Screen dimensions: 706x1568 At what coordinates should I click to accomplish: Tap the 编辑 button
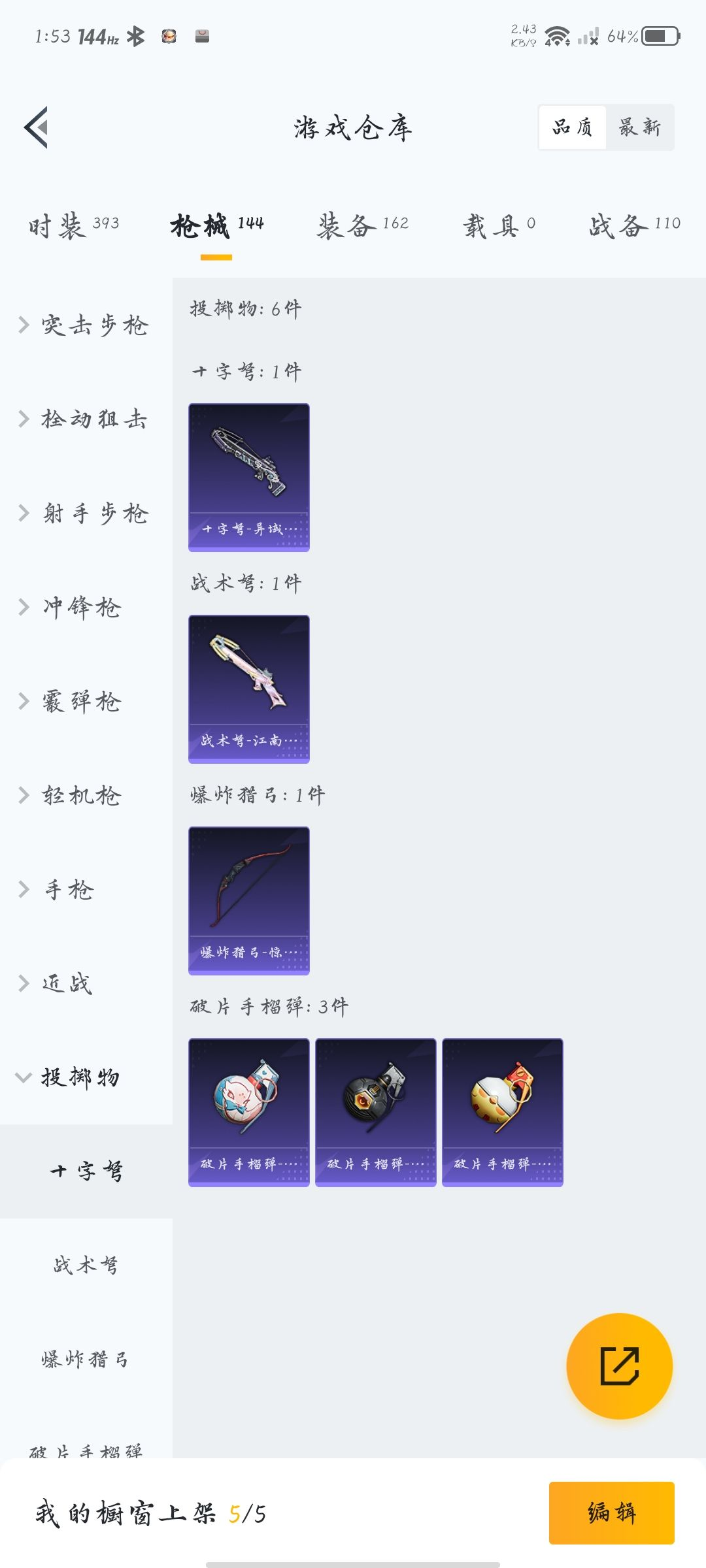(x=611, y=1513)
